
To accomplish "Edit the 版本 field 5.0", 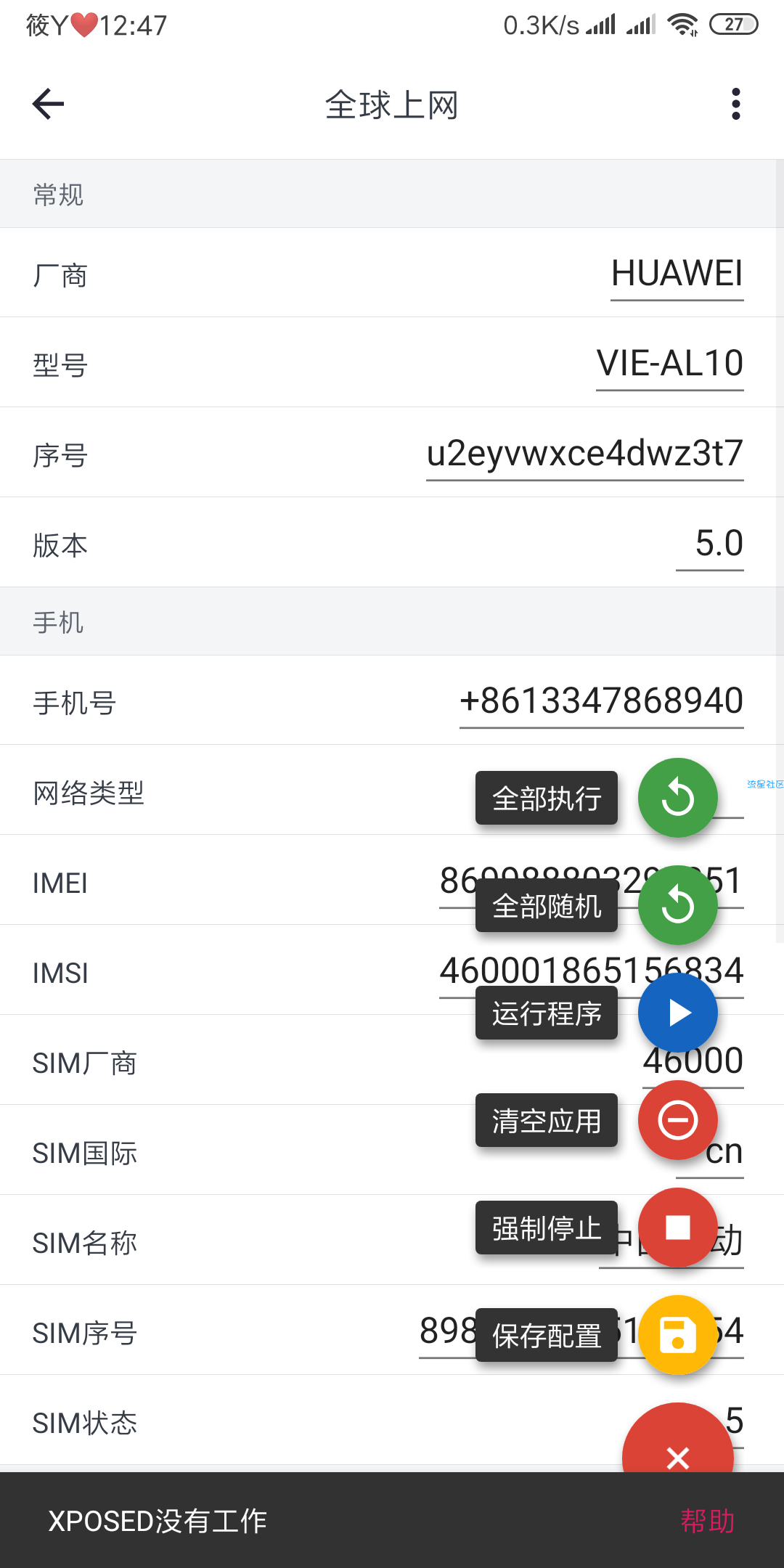I will (x=718, y=543).
